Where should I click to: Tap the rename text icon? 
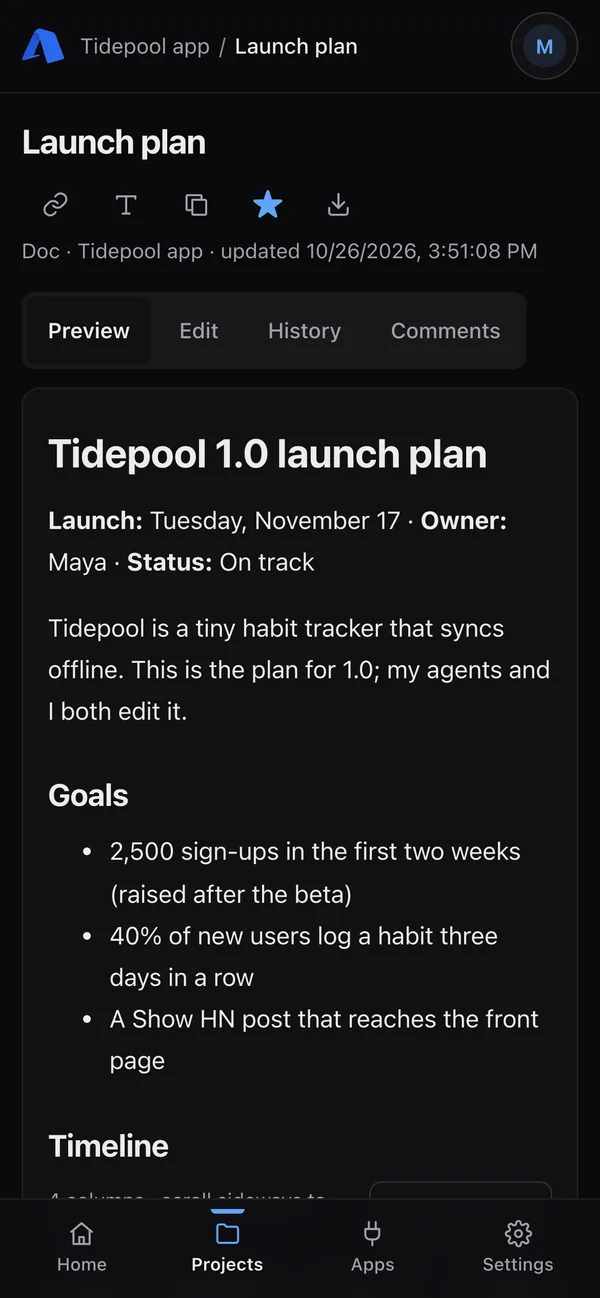pyautogui.click(x=126, y=205)
